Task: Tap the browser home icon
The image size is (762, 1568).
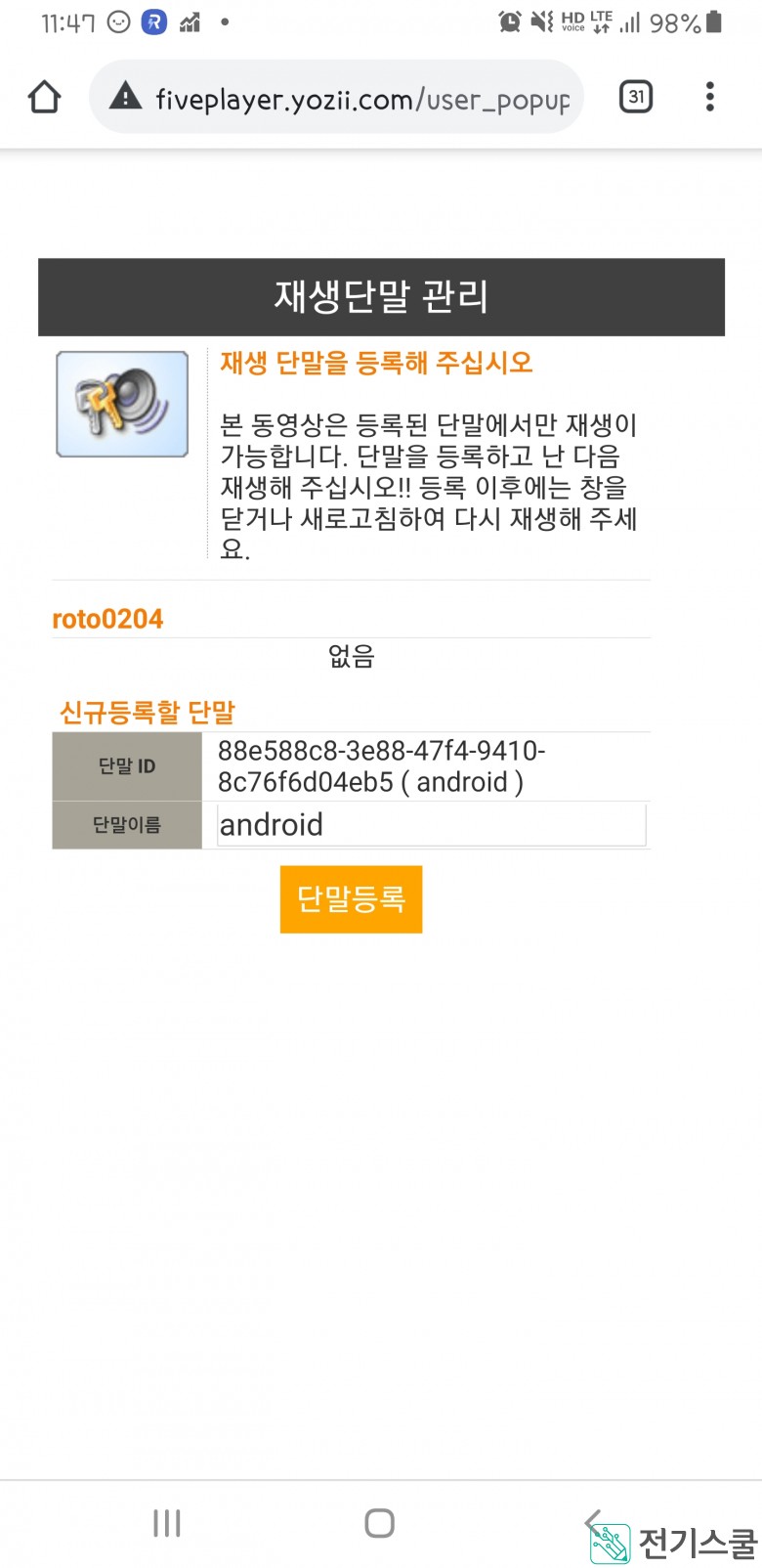Action: pos(45,97)
